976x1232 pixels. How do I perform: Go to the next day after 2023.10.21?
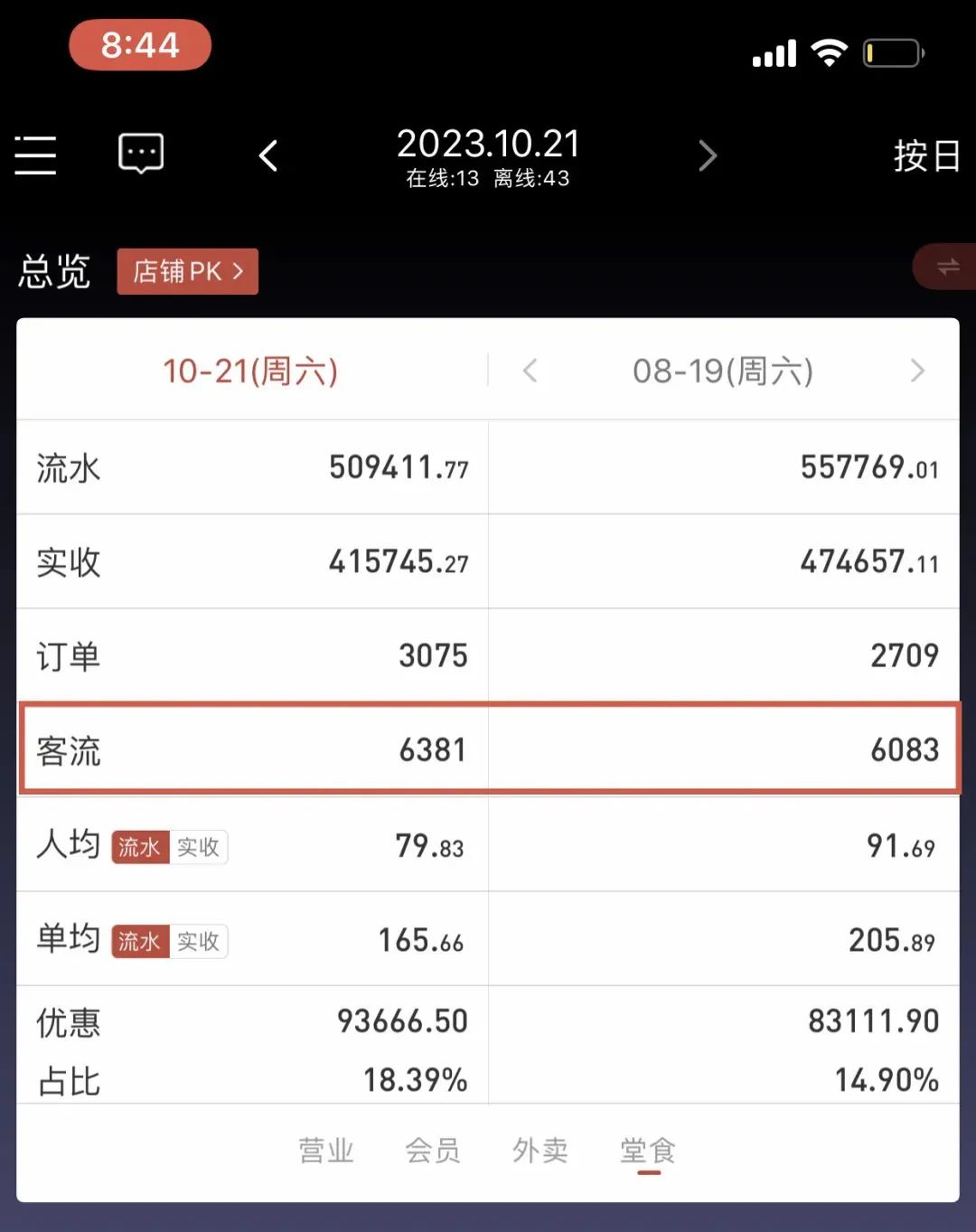point(708,156)
